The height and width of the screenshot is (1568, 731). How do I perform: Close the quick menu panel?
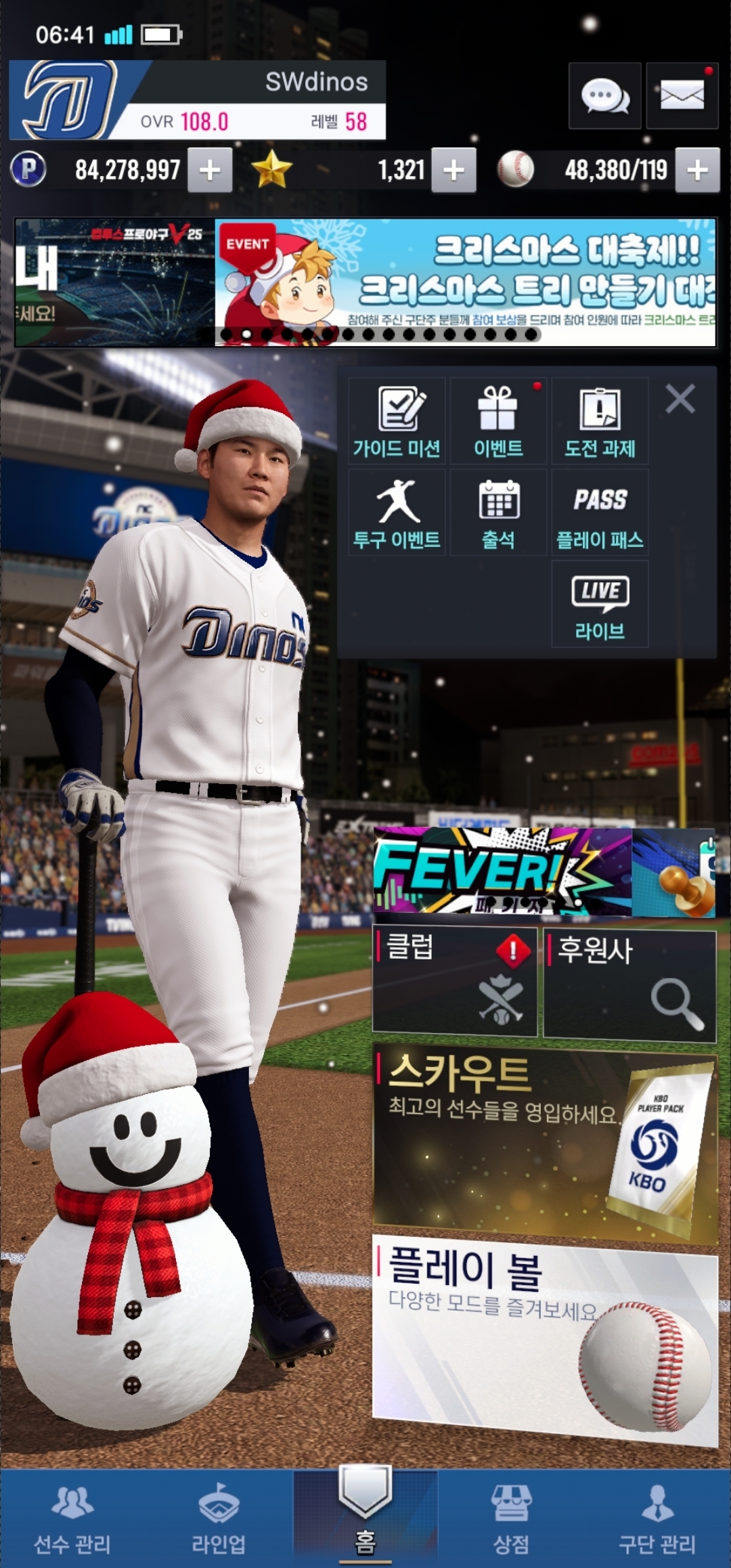pos(680,399)
